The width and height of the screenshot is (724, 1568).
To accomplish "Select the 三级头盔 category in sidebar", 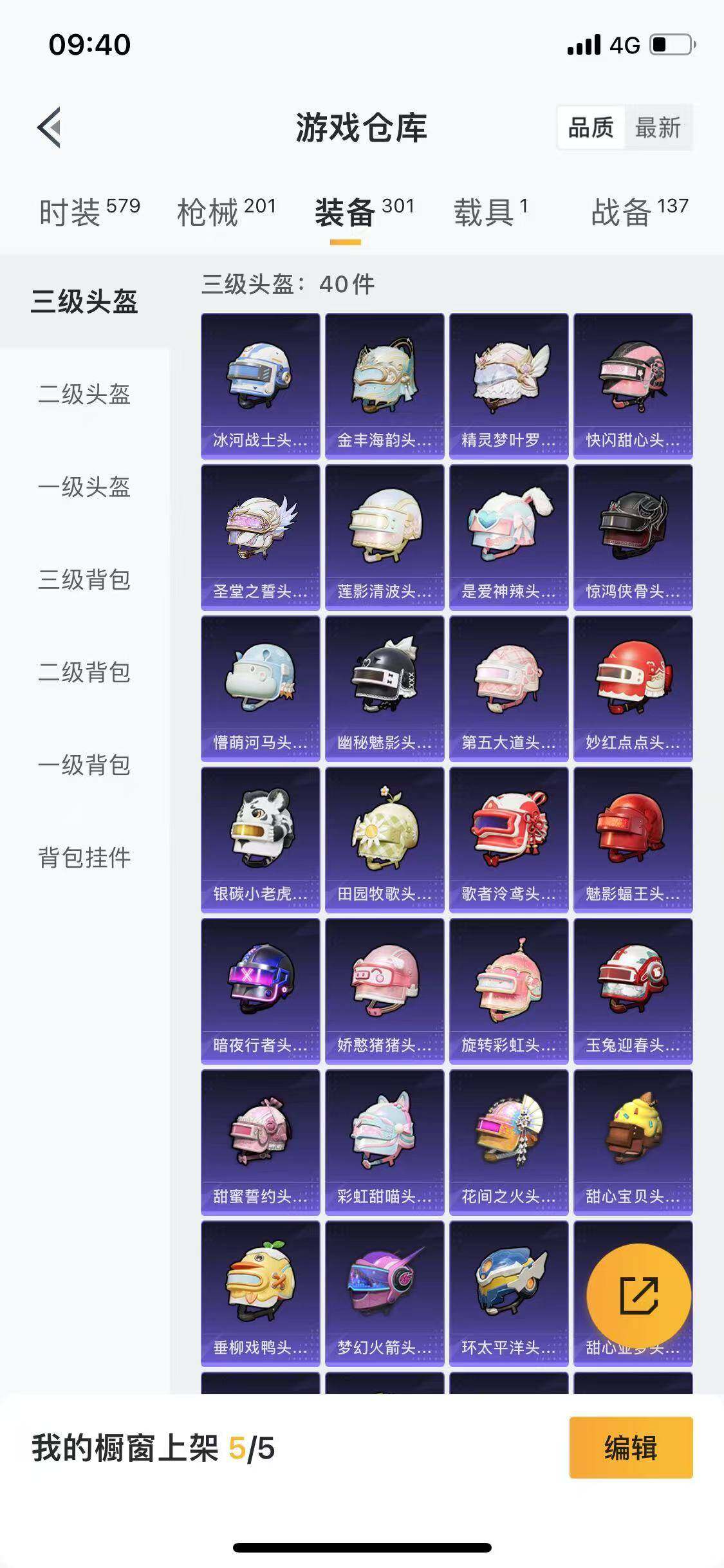I will point(84,301).
